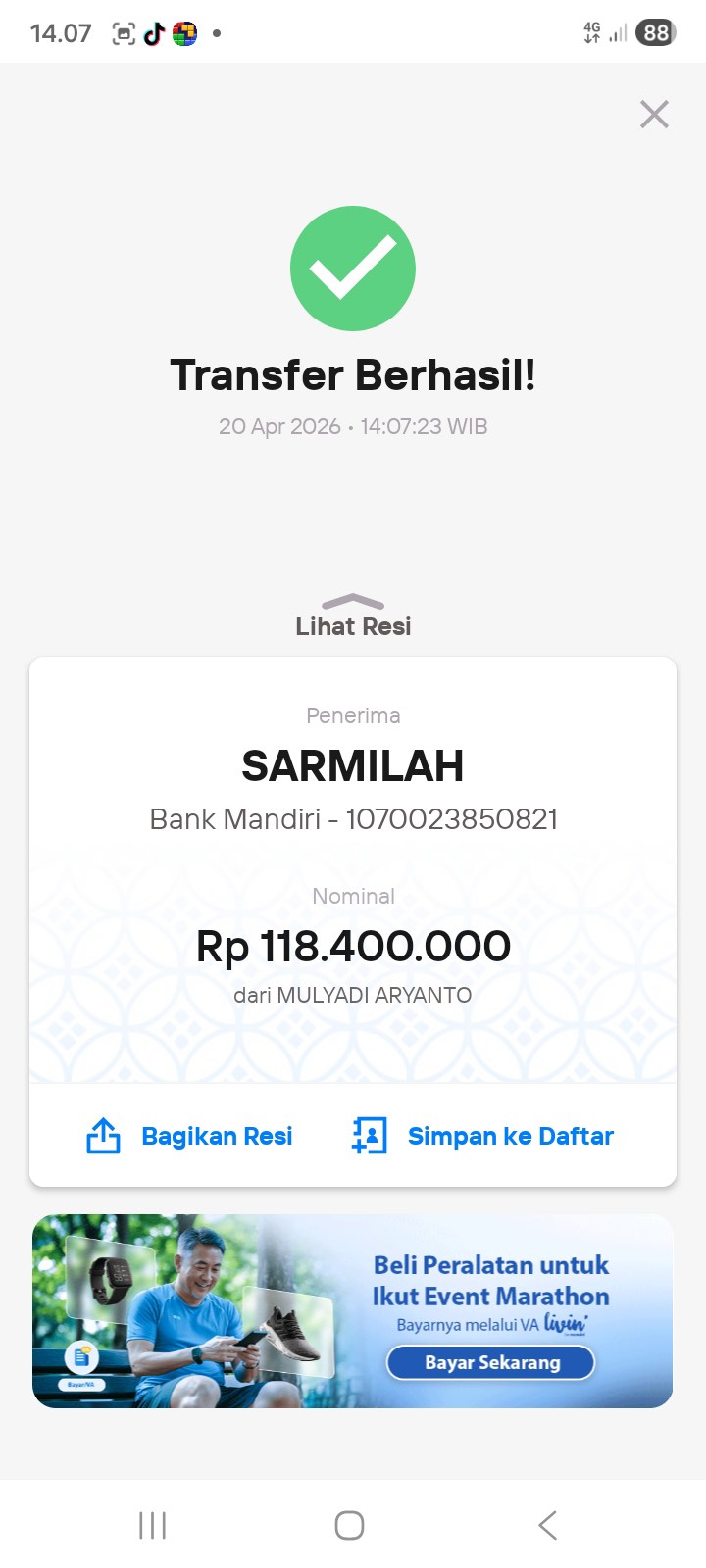706x1568 pixels.
Task: Tap the colorful puzzle notification icon
Action: [x=184, y=31]
